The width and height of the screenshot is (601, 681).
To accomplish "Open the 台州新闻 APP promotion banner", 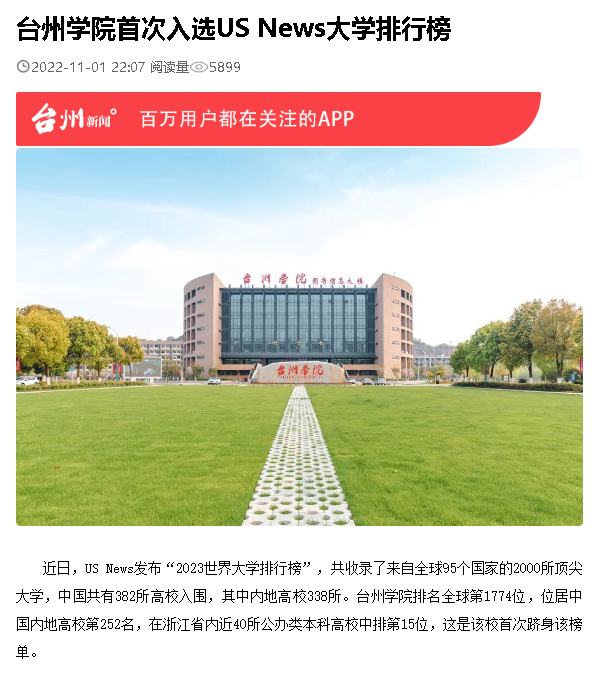I will [278, 119].
